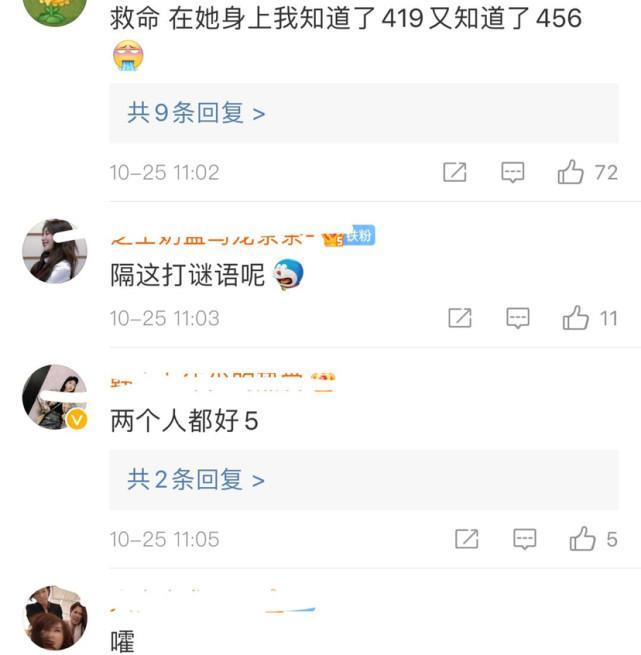Like the comment 隔这打谜语呢
Screen dimensions: 641x655
point(576,318)
